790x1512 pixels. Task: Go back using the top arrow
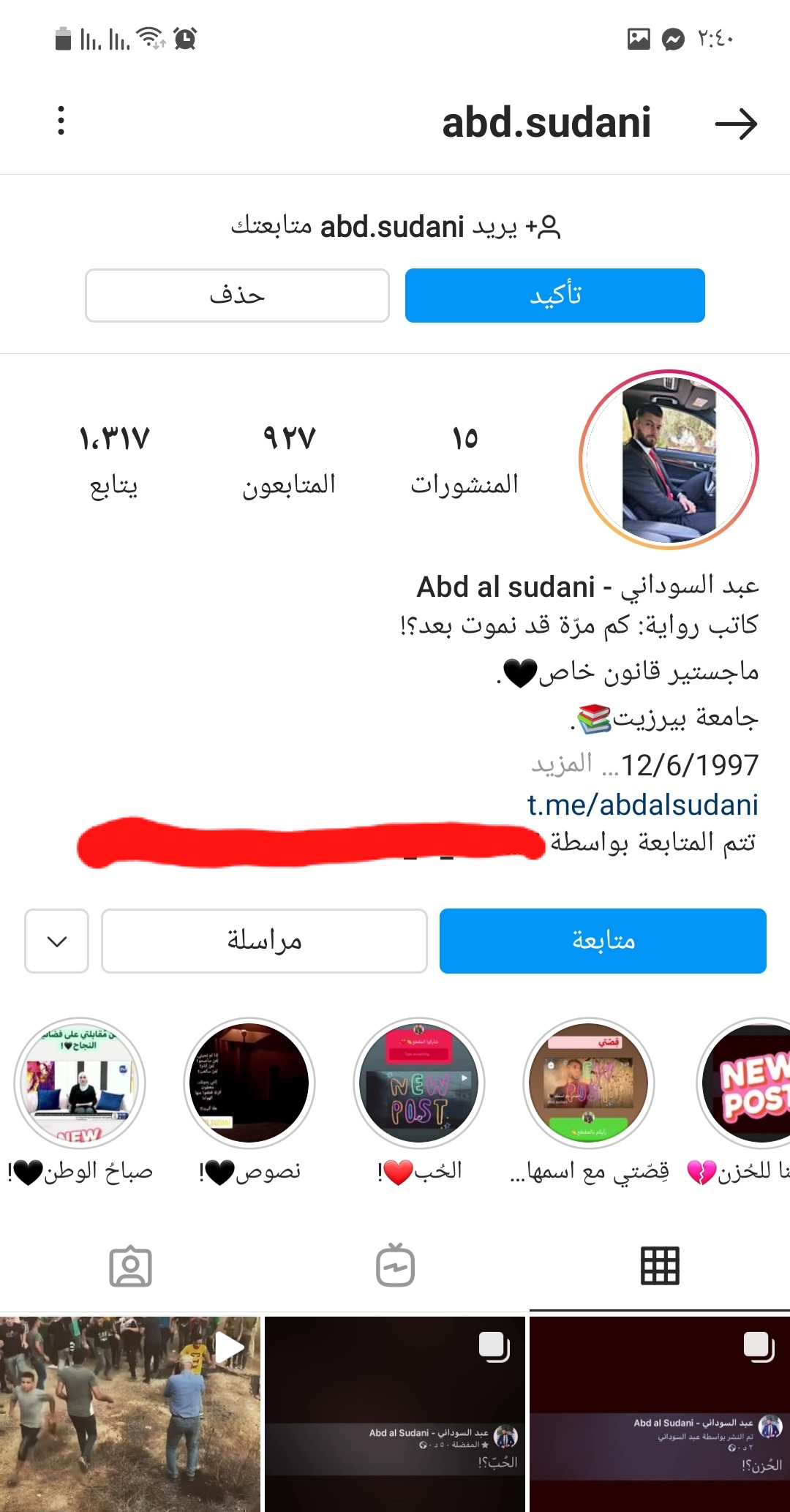click(735, 124)
